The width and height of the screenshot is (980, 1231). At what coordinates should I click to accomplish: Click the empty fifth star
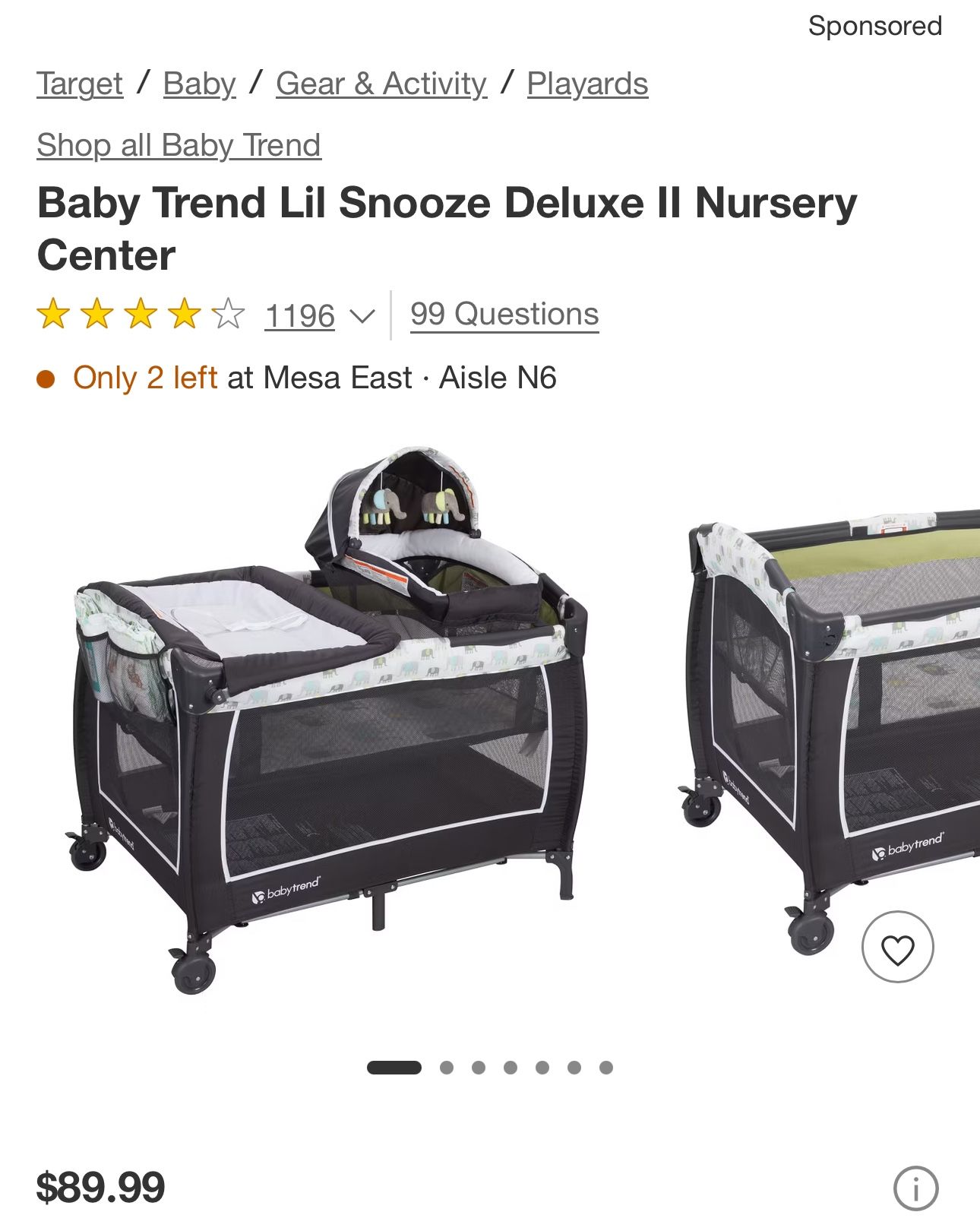228,312
